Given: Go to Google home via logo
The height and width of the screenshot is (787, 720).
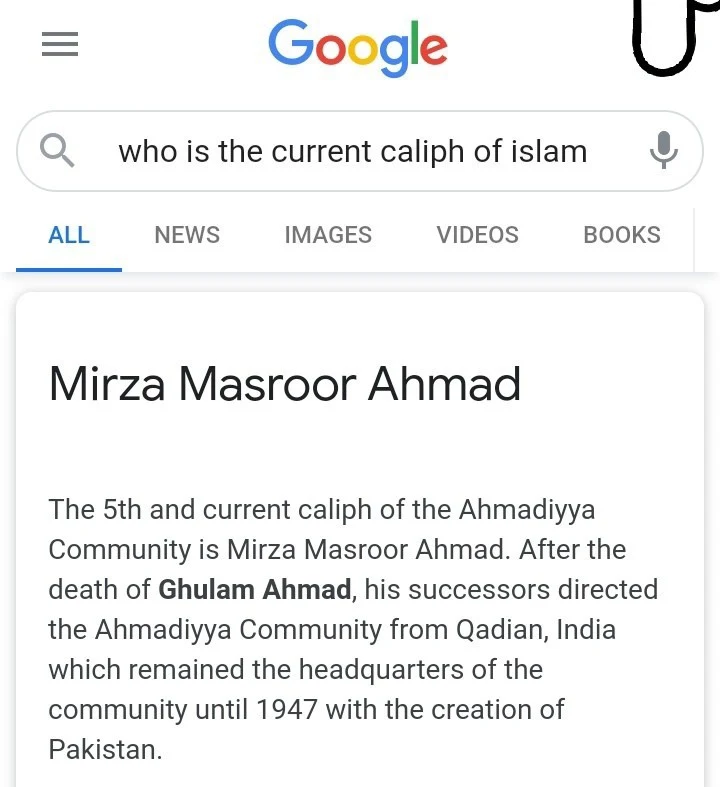Looking at the screenshot, I should pos(358,48).
